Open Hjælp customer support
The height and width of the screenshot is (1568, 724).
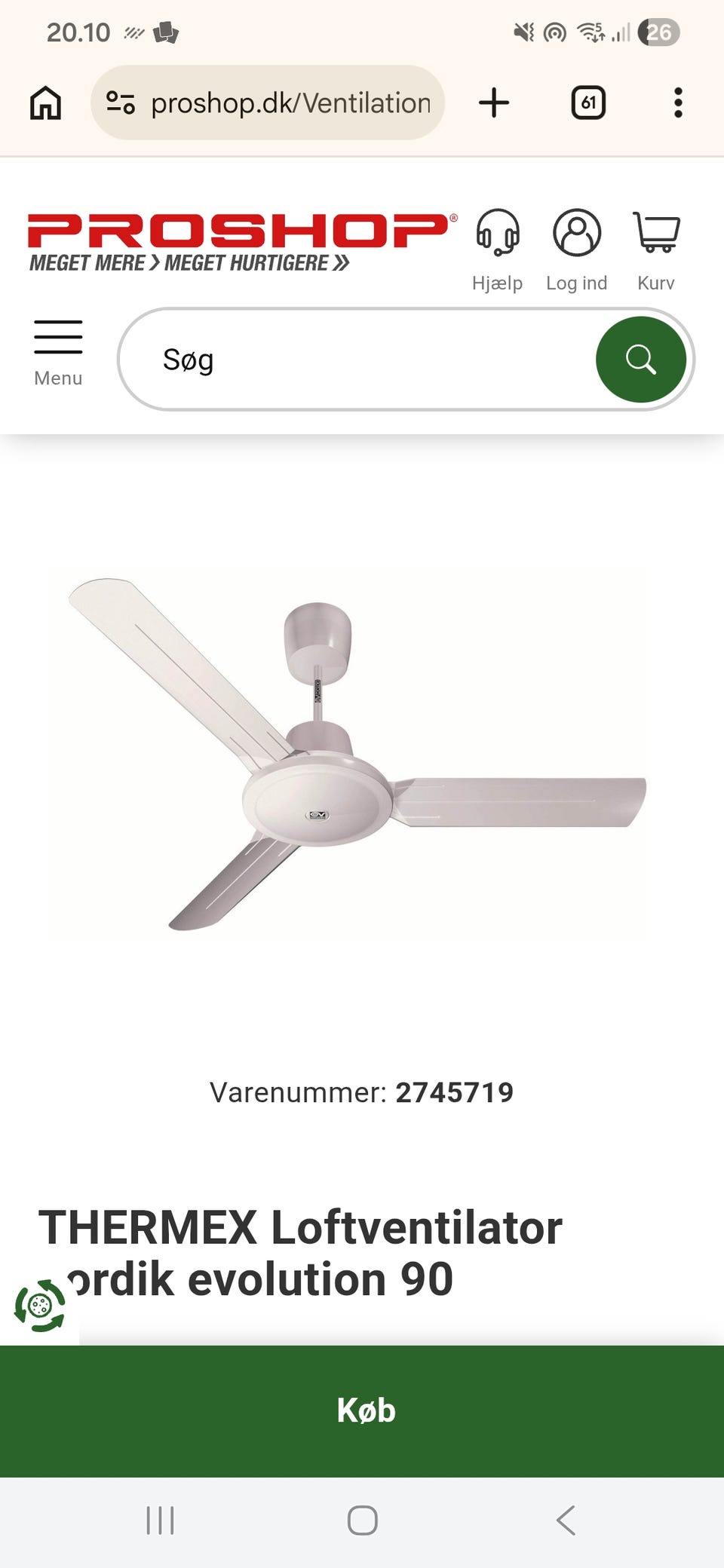pyautogui.click(x=497, y=250)
